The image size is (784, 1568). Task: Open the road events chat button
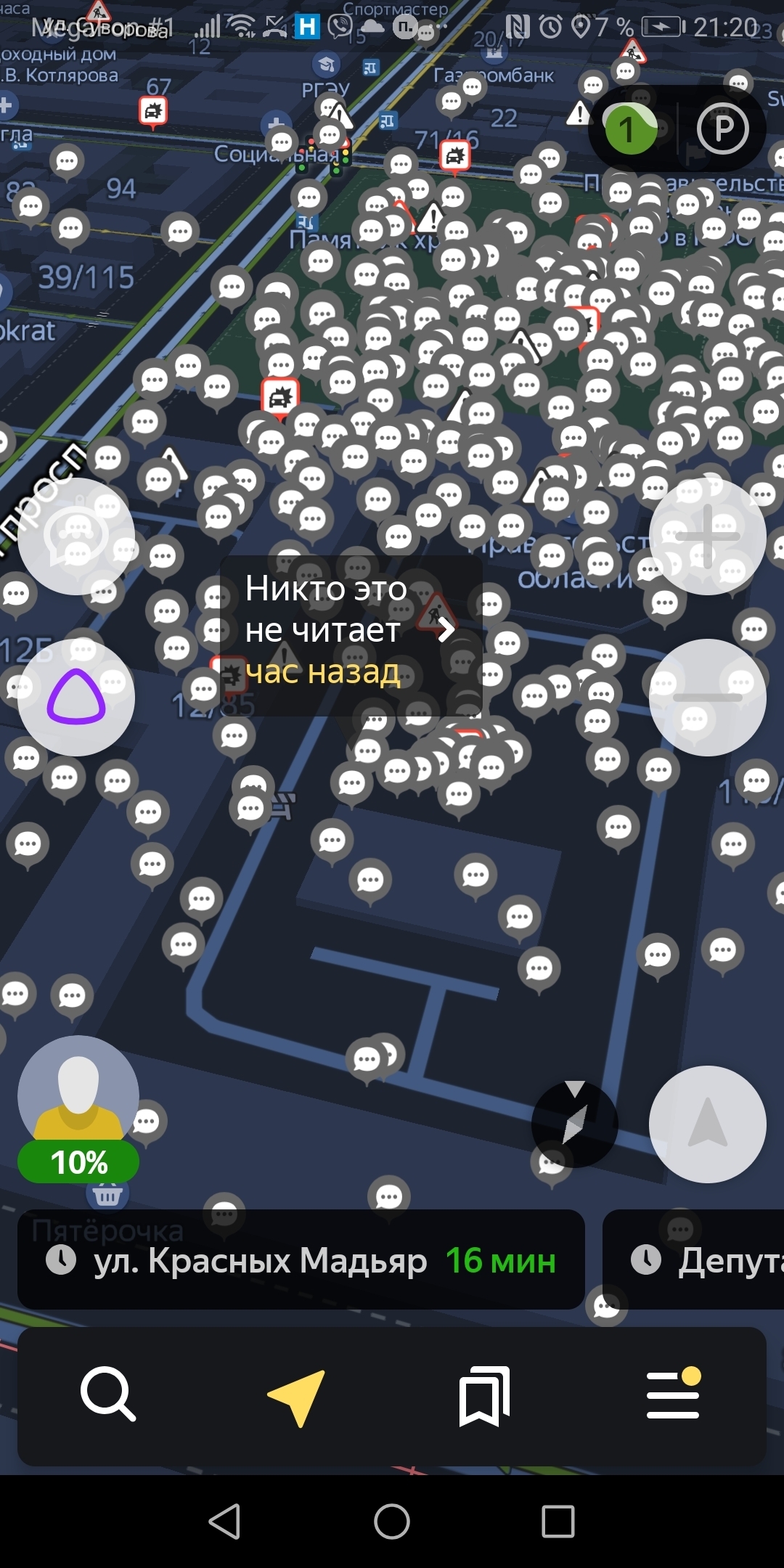(76, 536)
